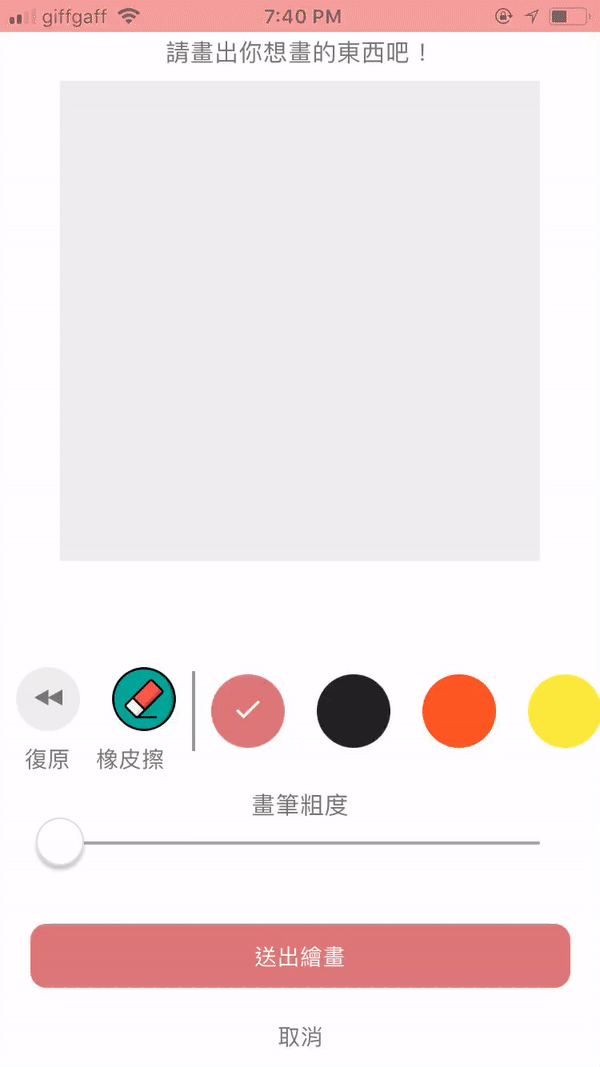Tap the gray drawing canvas
The width and height of the screenshot is (600, 1067).
300,320
